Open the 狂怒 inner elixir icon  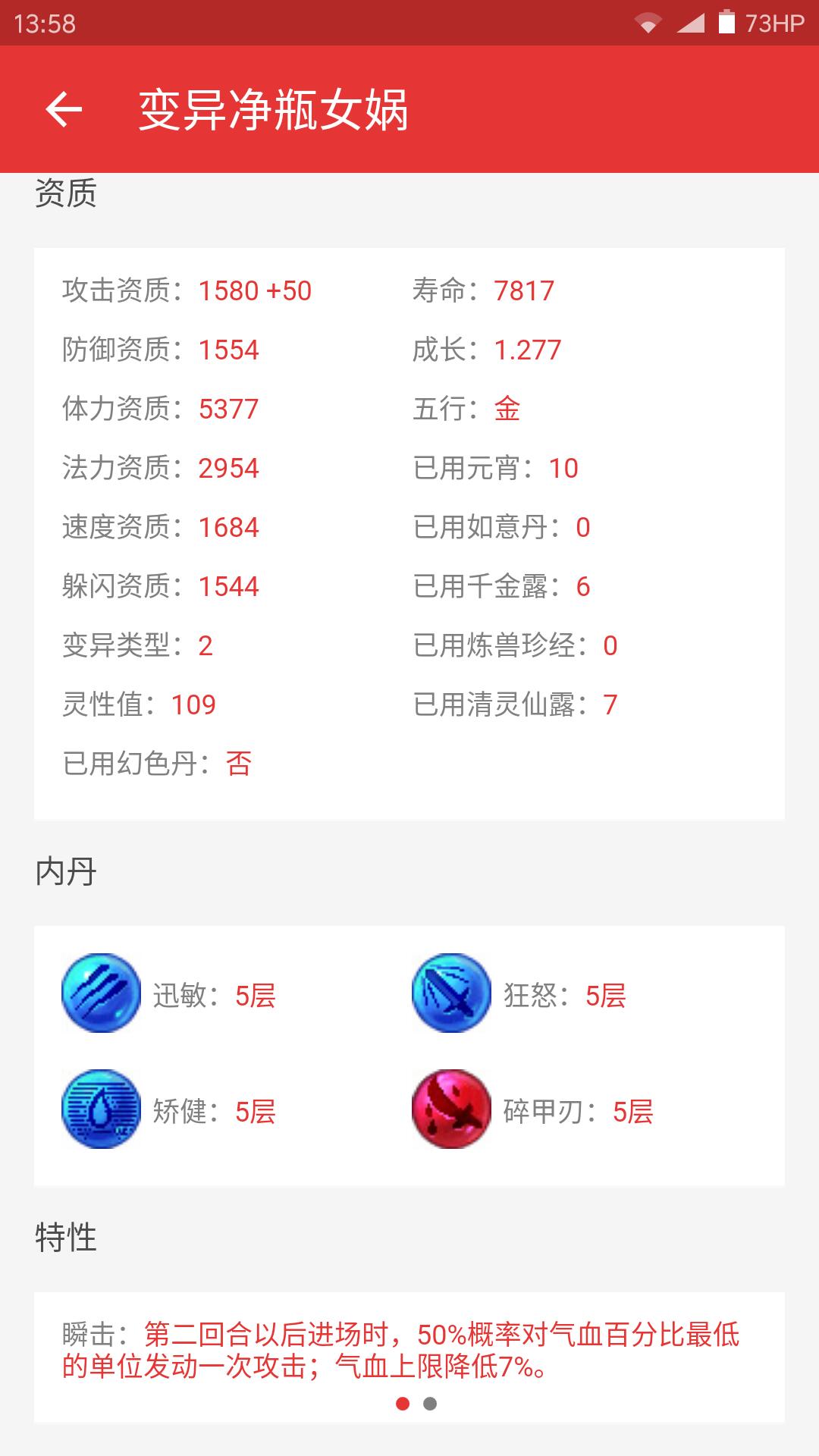coord(451,993)
